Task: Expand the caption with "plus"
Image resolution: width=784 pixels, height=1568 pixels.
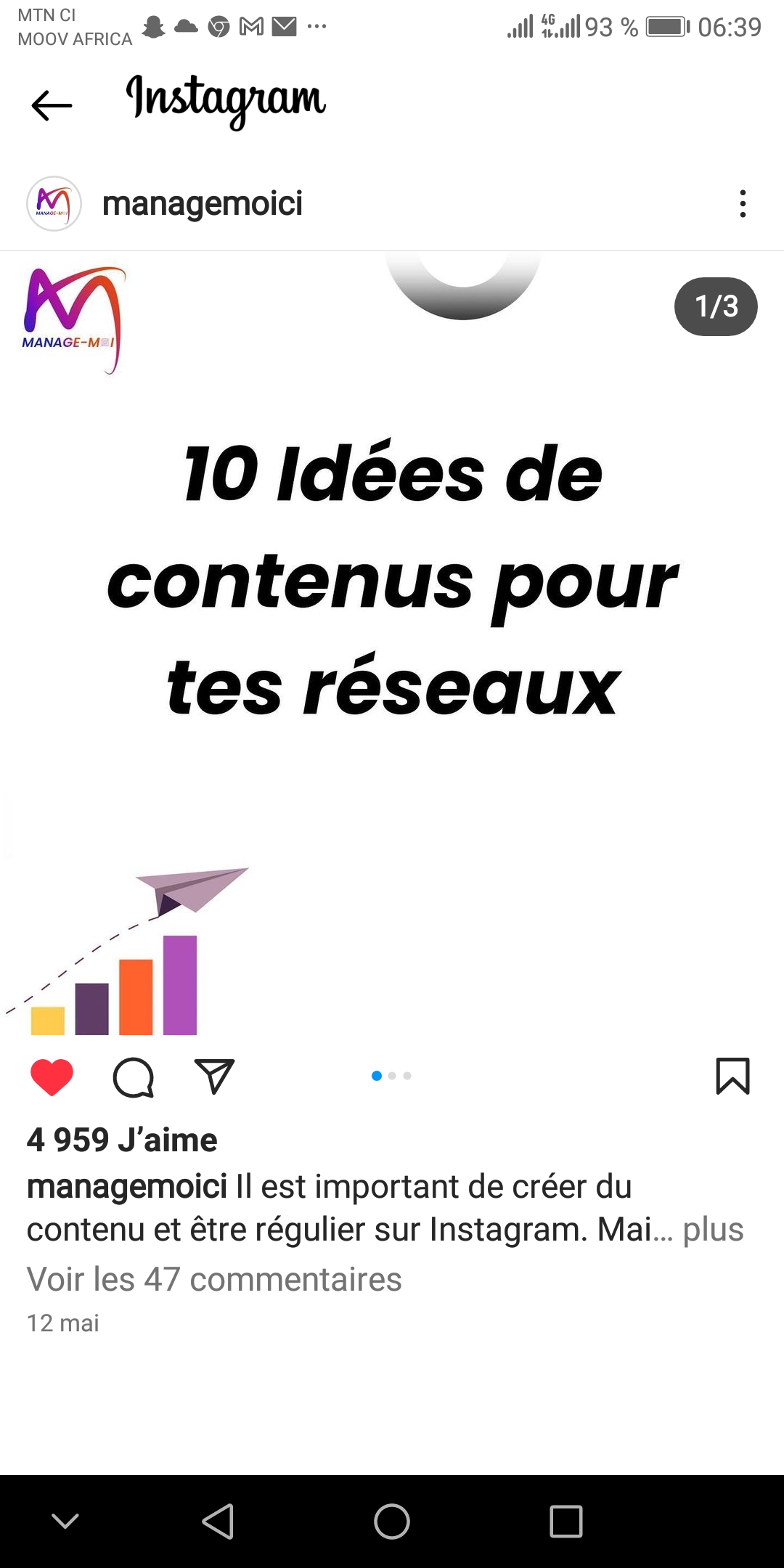Action: click(x=713, y=1230)
